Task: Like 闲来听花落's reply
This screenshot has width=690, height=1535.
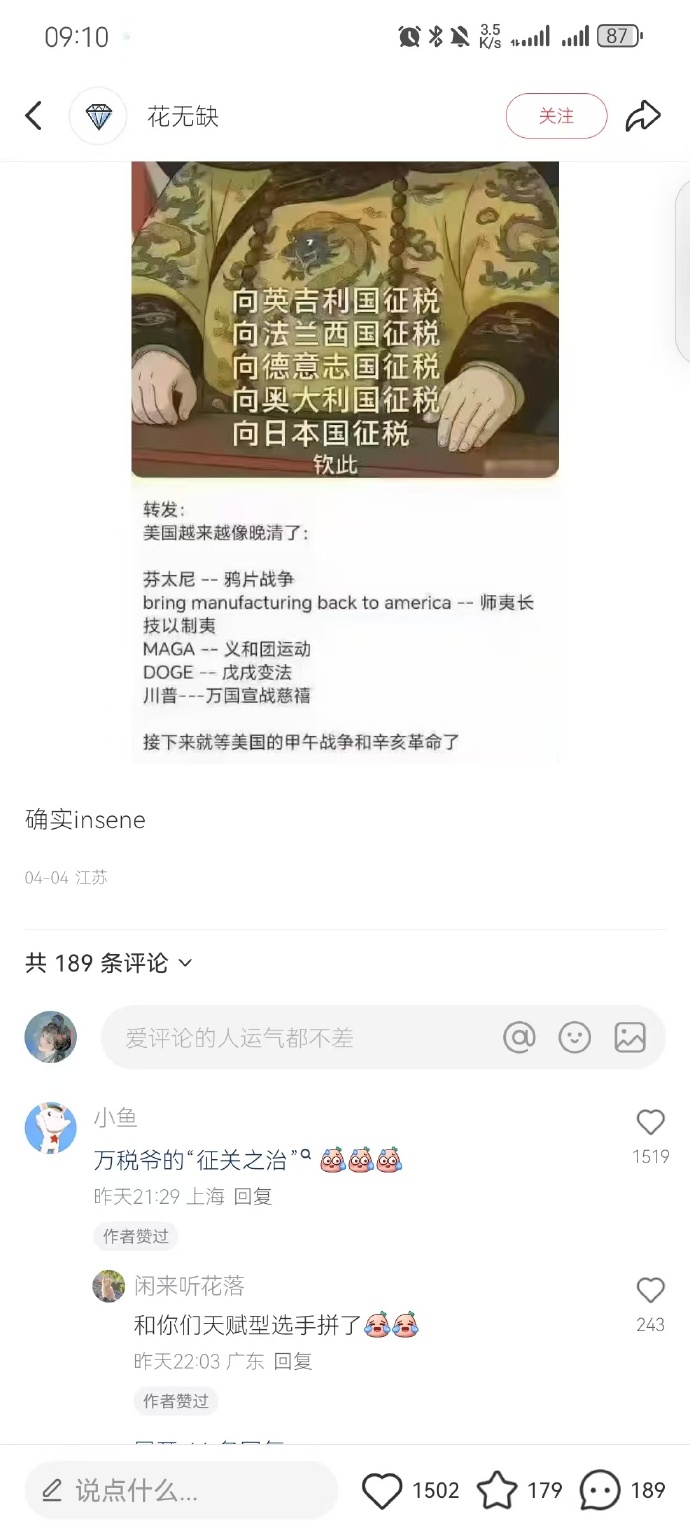Action: (x=650, y=1291)
